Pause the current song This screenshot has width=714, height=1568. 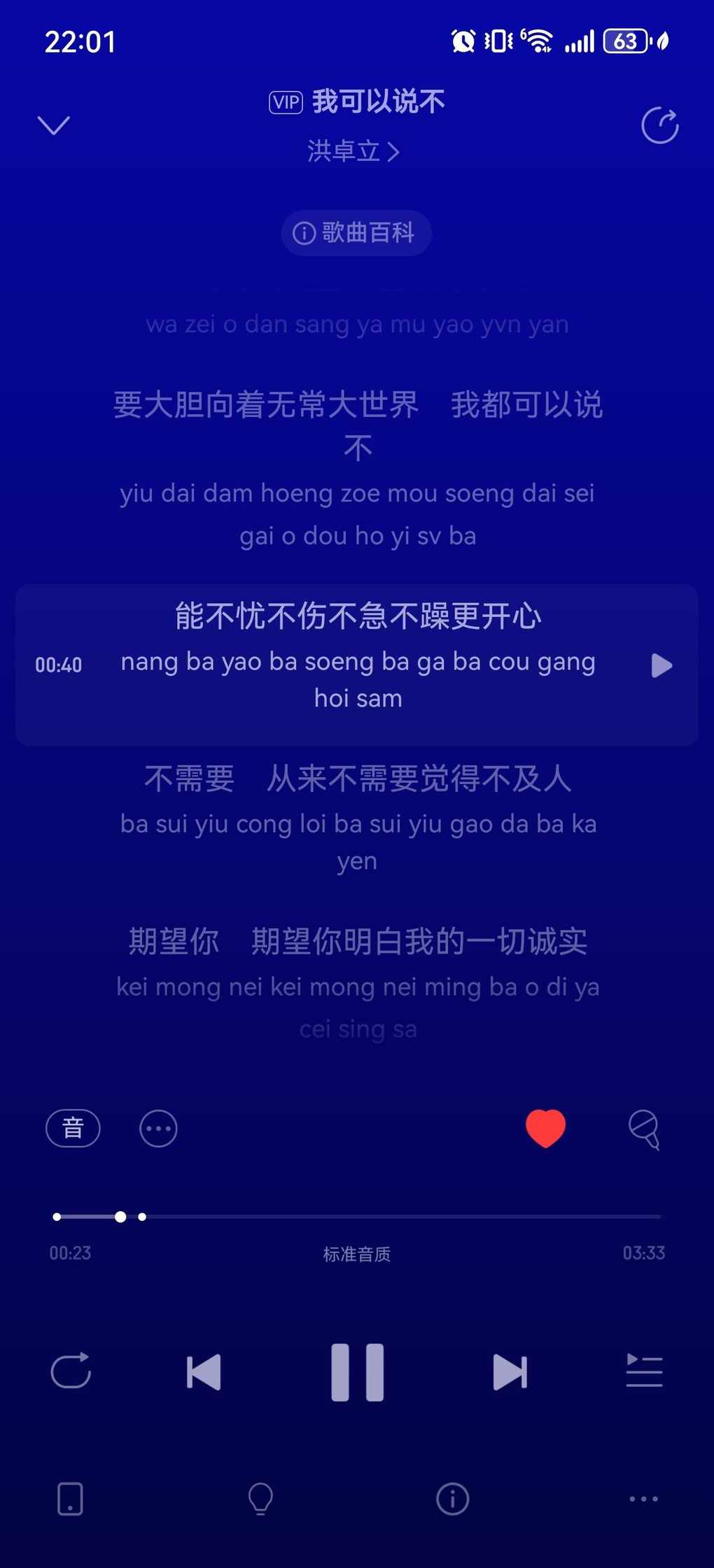(x=357, y=1372)
